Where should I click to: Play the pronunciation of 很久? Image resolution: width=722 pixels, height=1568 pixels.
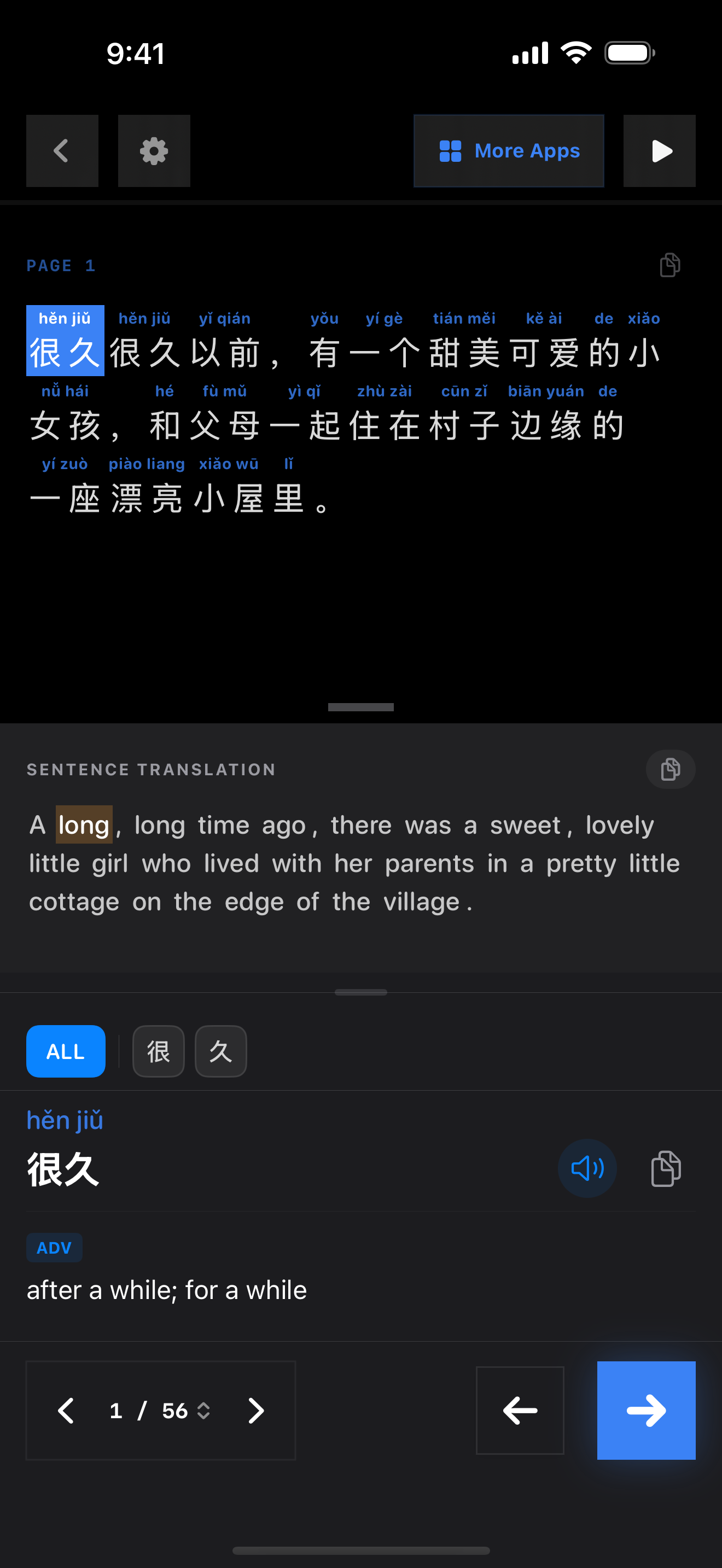[x=587, y=1168]
